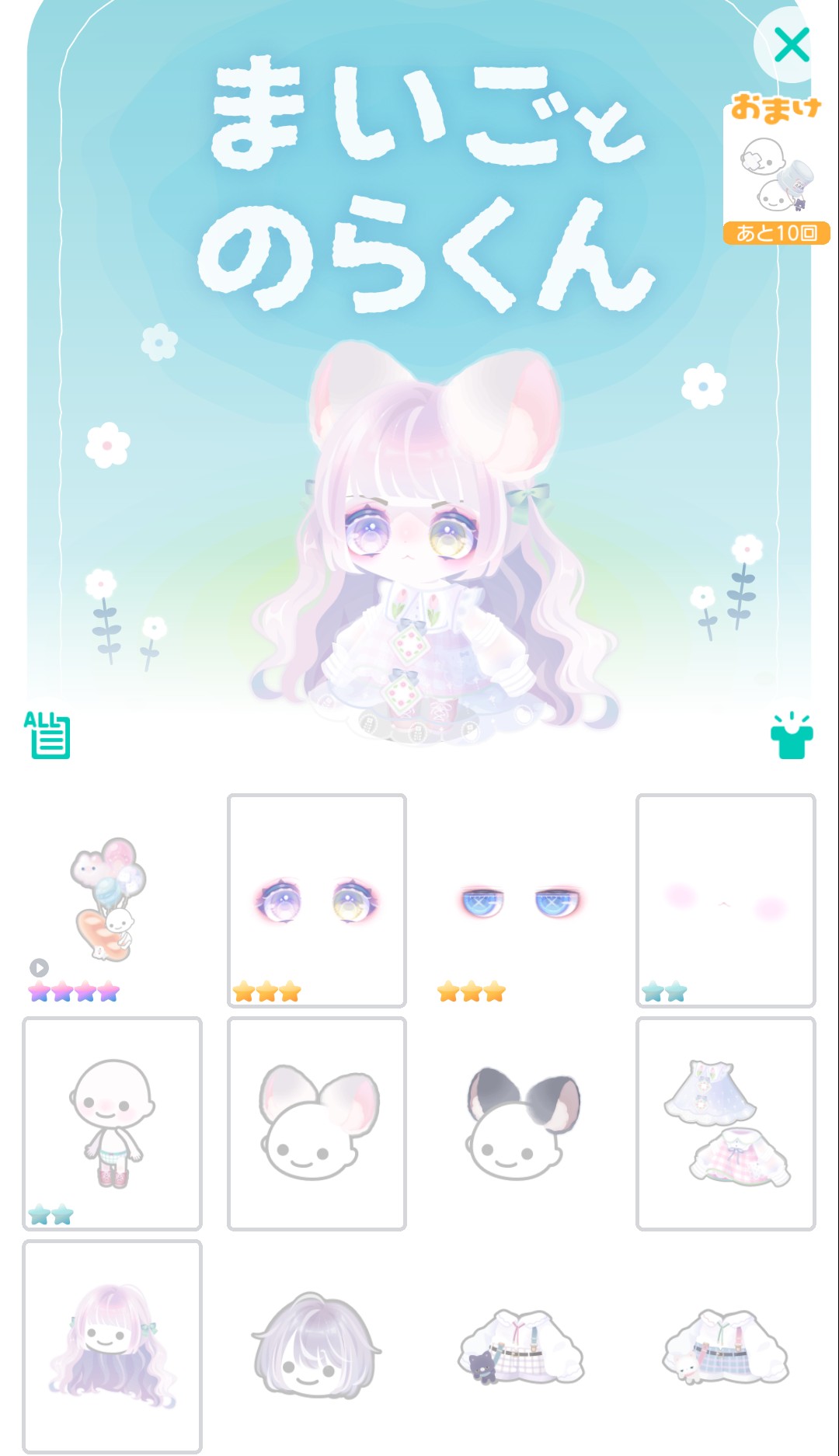Open the ALL item list icon
The image size is (839, 1456).
[47, 734]
